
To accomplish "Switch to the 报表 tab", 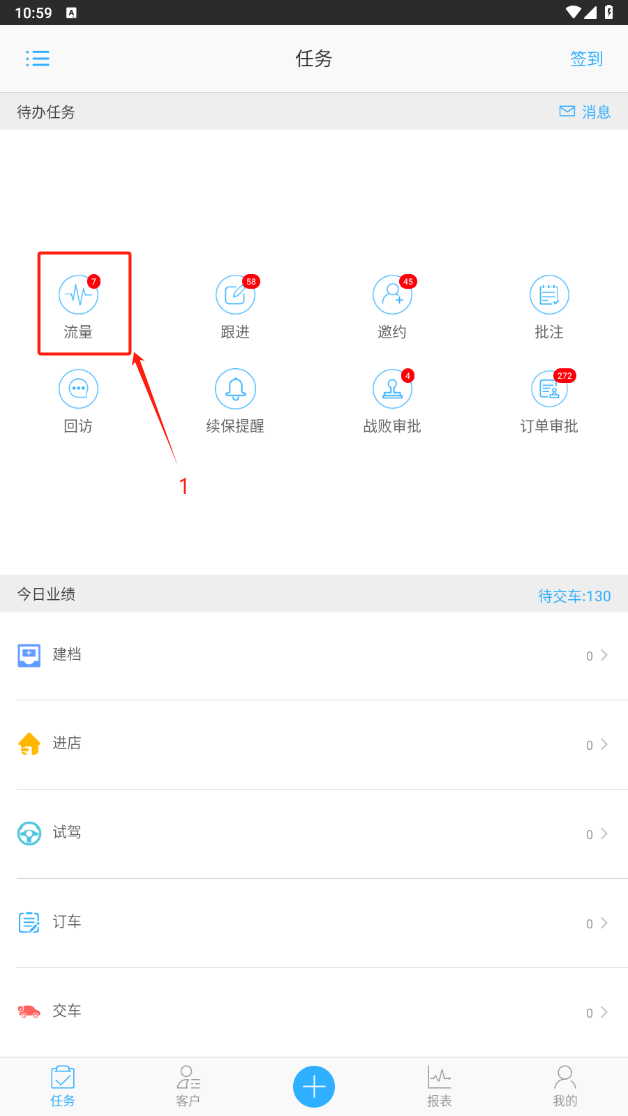I will pos(440,1086).
